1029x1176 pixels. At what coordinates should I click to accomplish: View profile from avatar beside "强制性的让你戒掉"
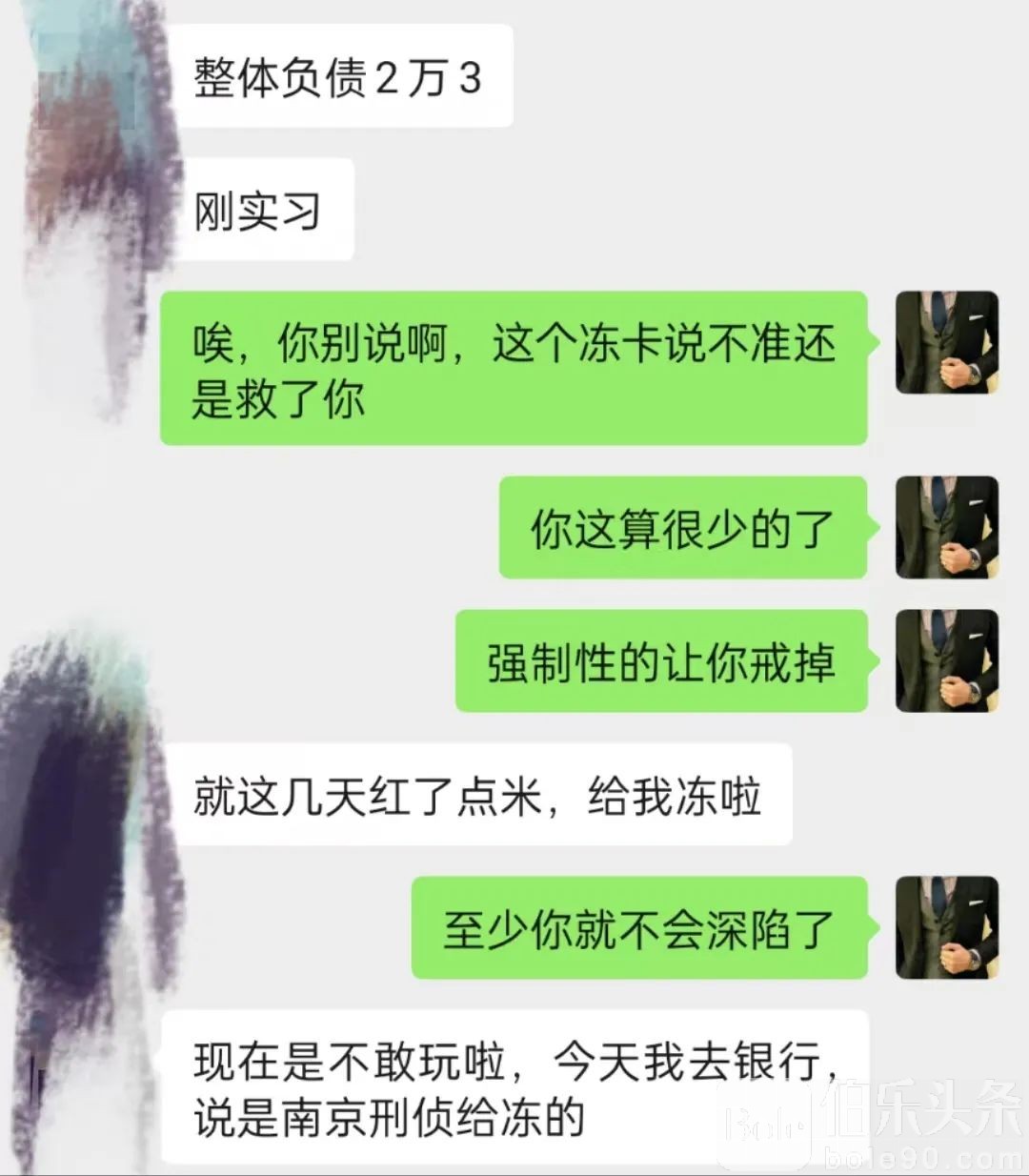click(x=947, y=660)
